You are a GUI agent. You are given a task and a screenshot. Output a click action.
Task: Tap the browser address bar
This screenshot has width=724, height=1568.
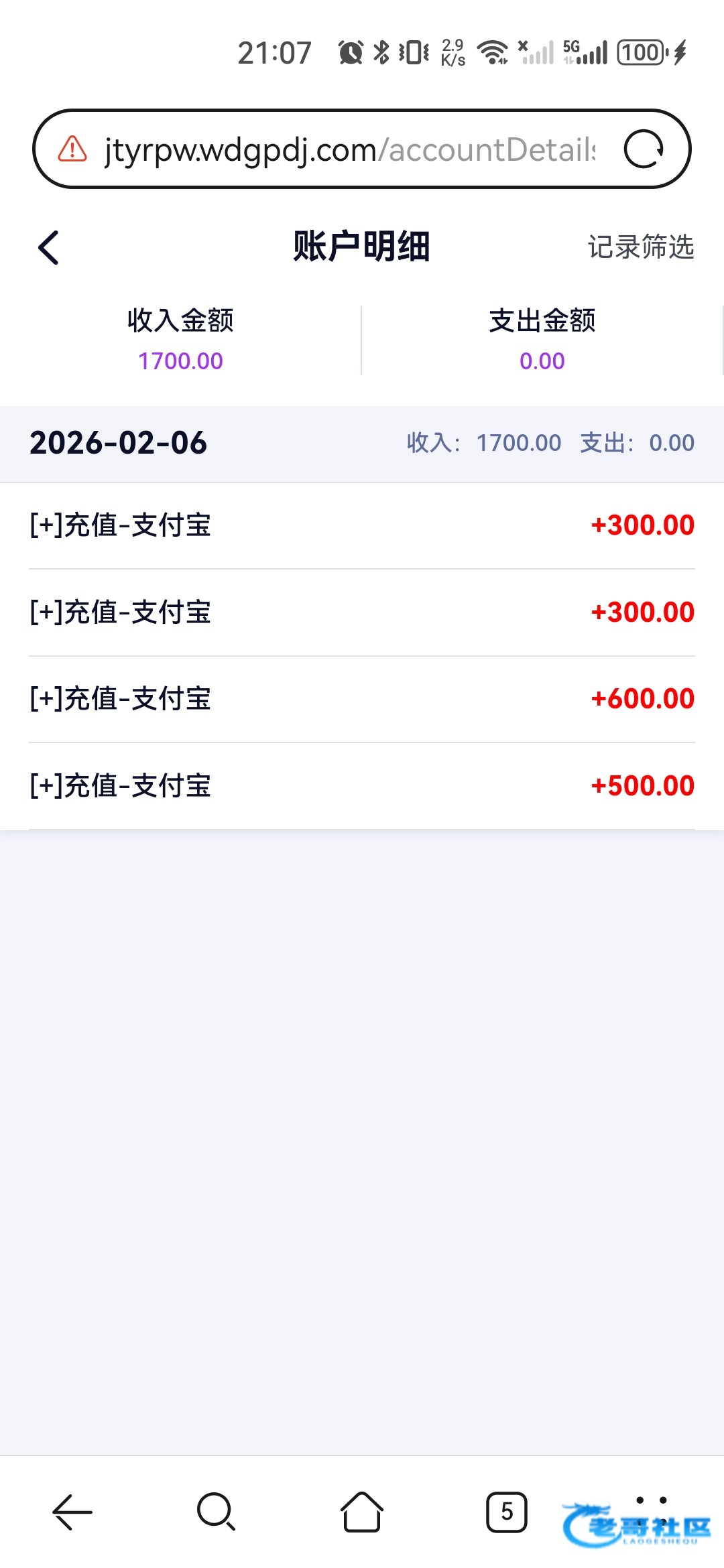point(349,149)
